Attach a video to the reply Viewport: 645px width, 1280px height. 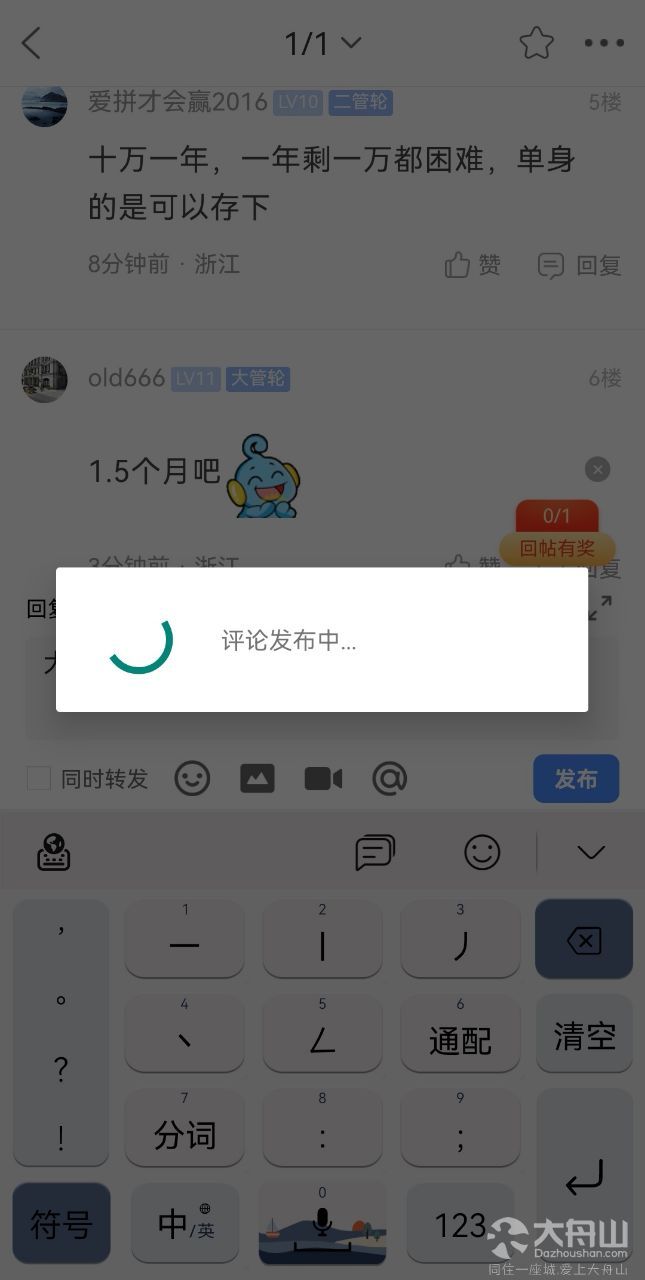point(323,778)
